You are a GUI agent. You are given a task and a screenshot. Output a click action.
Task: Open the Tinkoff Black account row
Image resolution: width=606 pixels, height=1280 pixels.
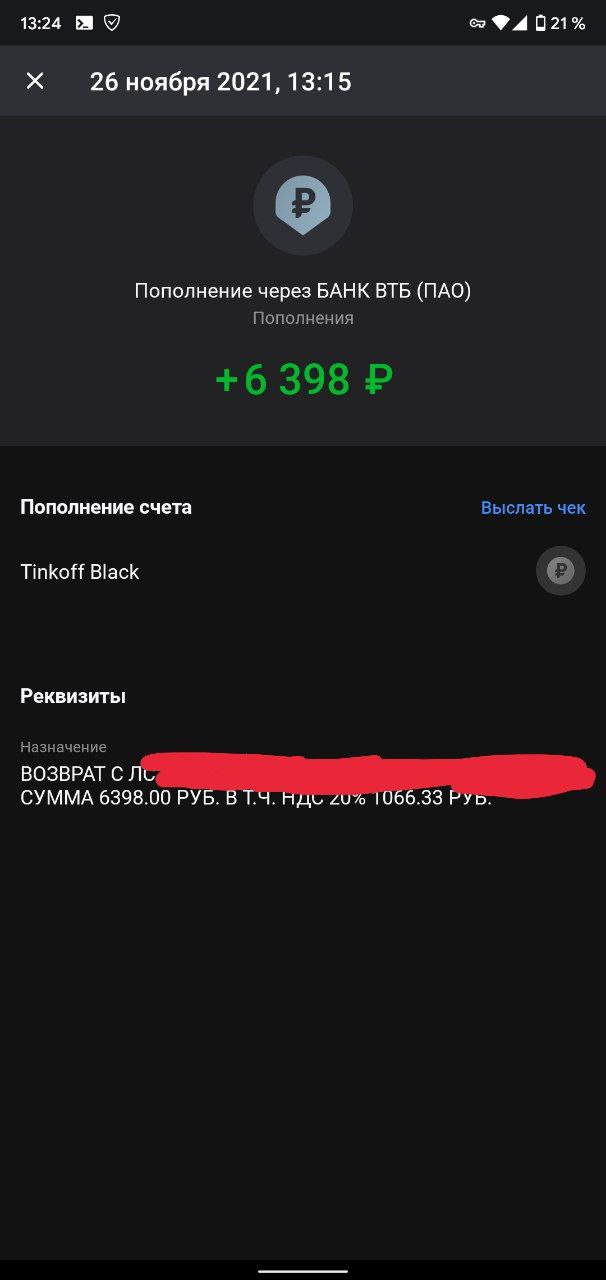[303, 572]
